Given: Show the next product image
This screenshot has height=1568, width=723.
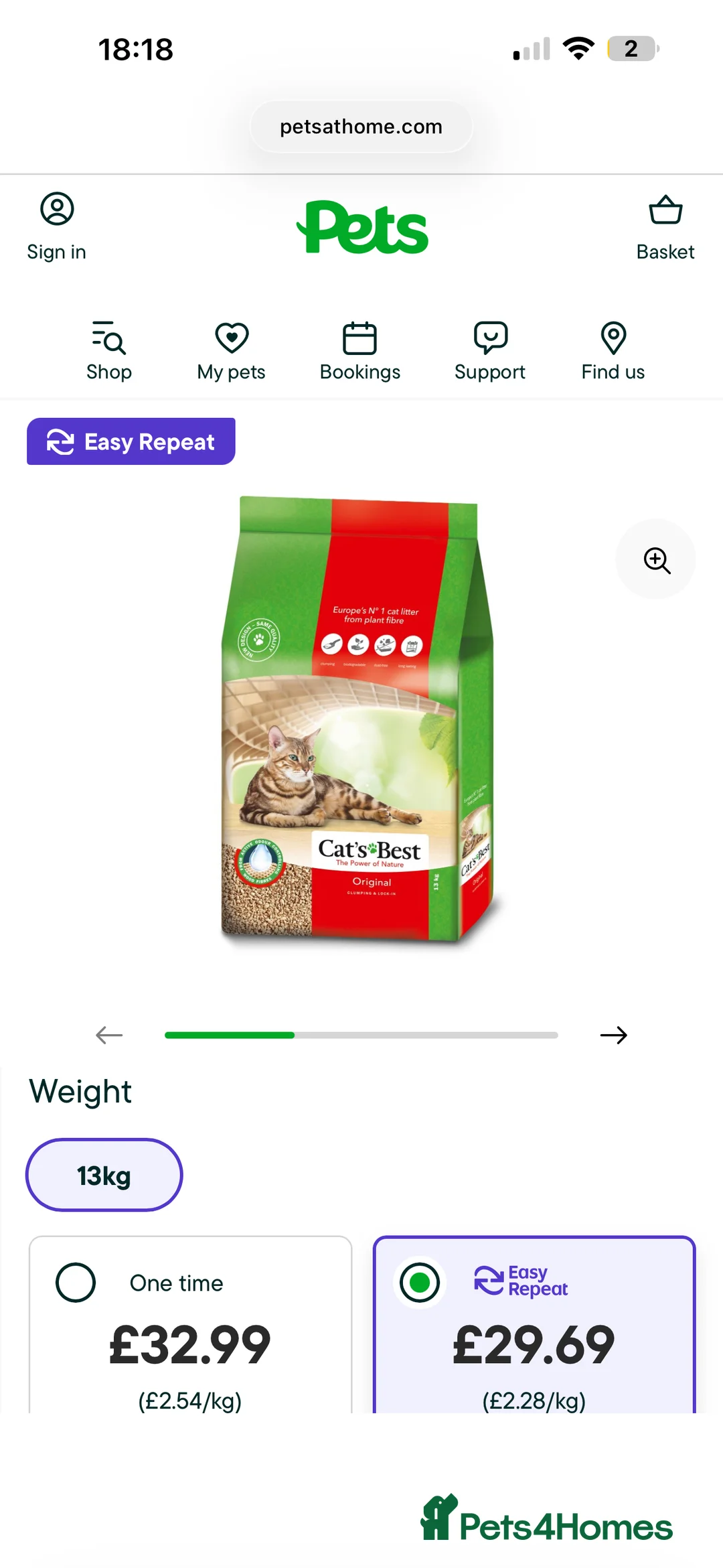Looking at the screenshot, I should click(613, 1036).
